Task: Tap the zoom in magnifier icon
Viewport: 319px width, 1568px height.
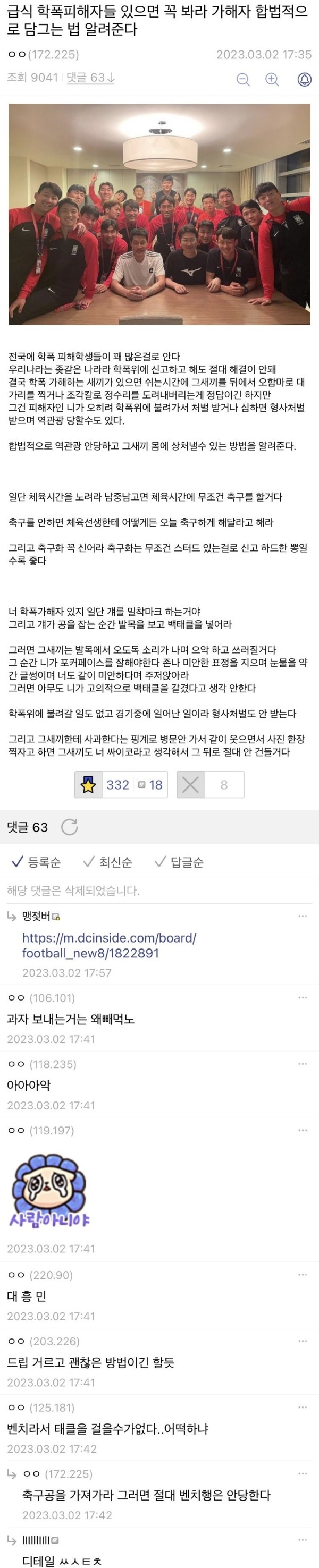Action: (272, 79)
